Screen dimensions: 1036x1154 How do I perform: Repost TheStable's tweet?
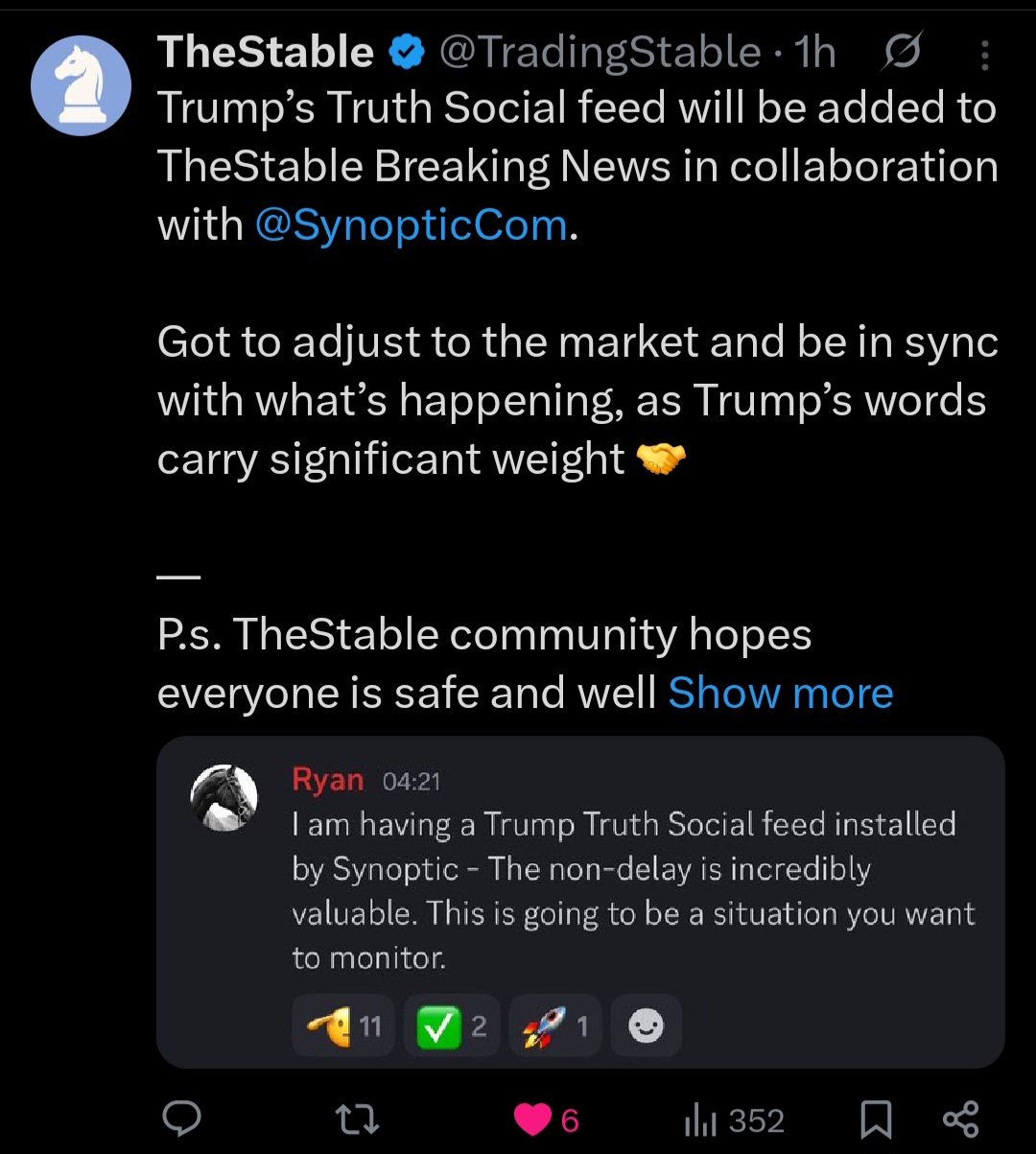point(360,1119)
